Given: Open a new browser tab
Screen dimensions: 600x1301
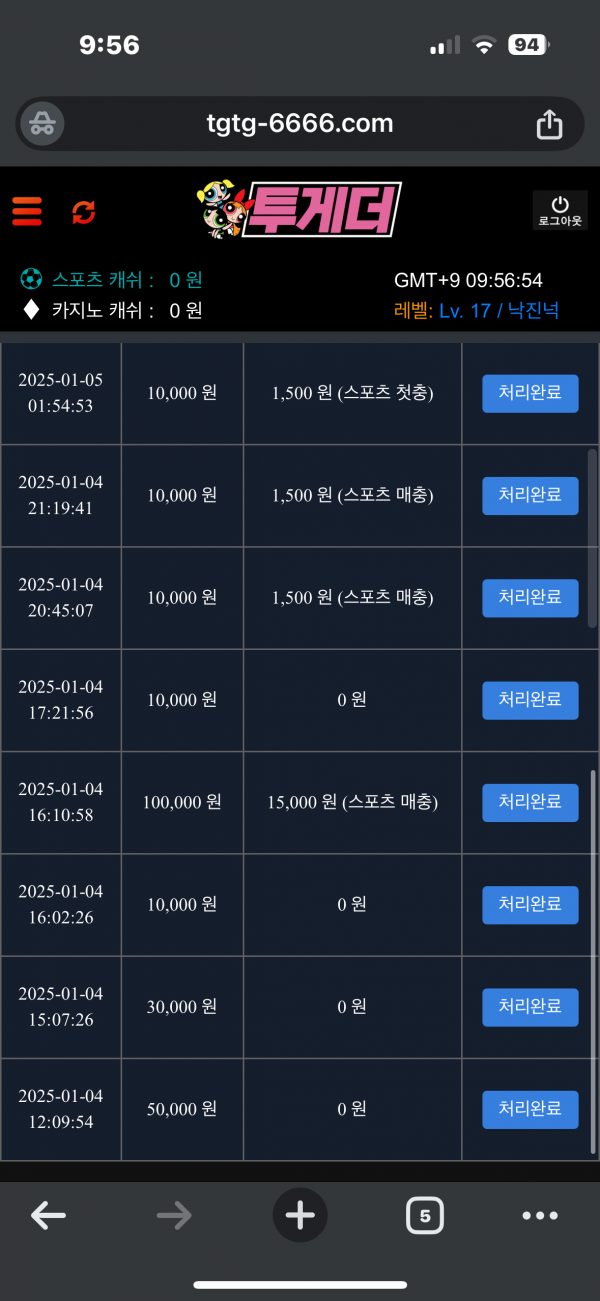Looking at the screenshot, I should [x=300, y=1215].
